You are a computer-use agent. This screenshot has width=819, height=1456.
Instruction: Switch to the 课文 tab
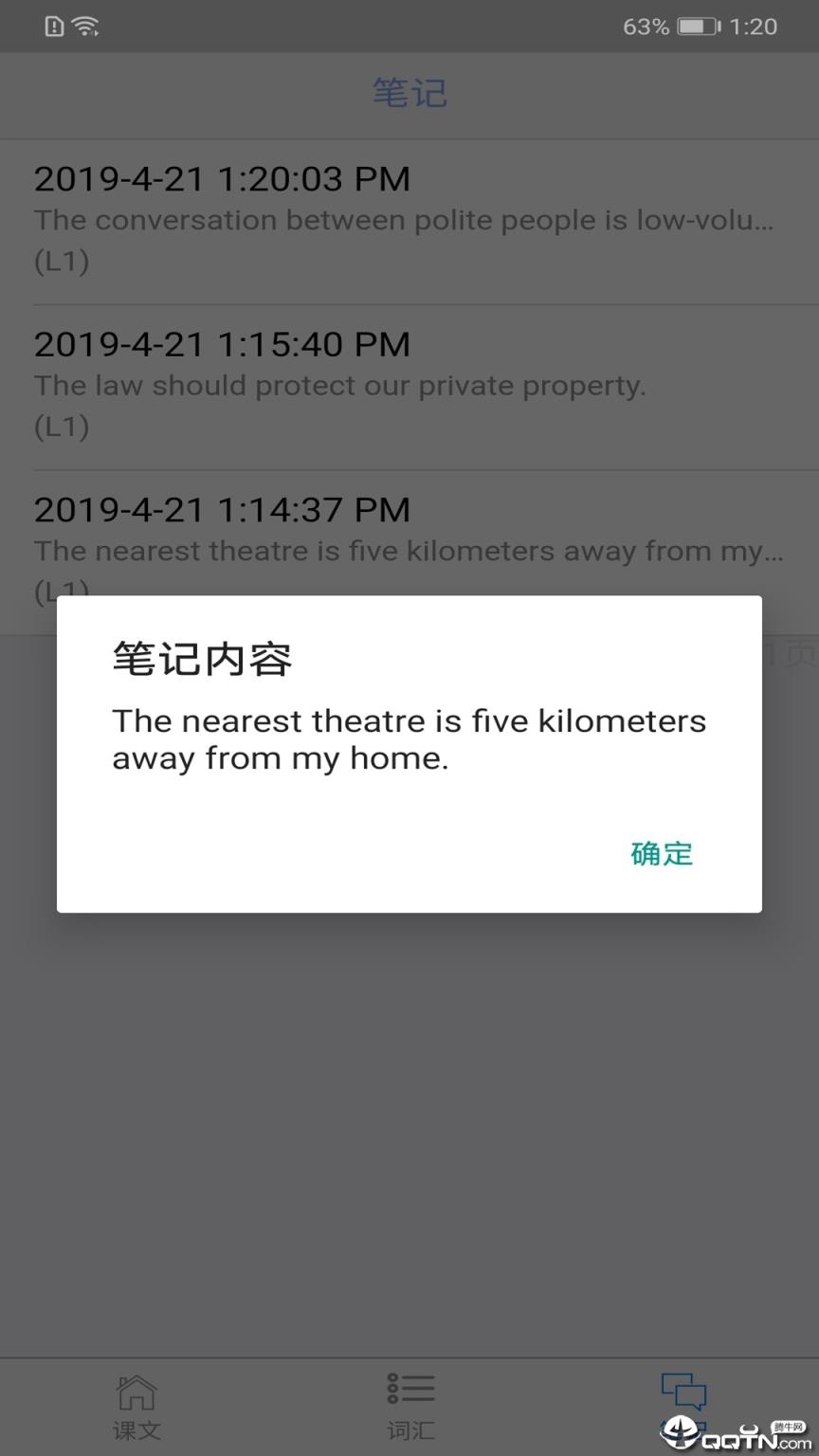pyautogui.click(x=136, y=1406)
